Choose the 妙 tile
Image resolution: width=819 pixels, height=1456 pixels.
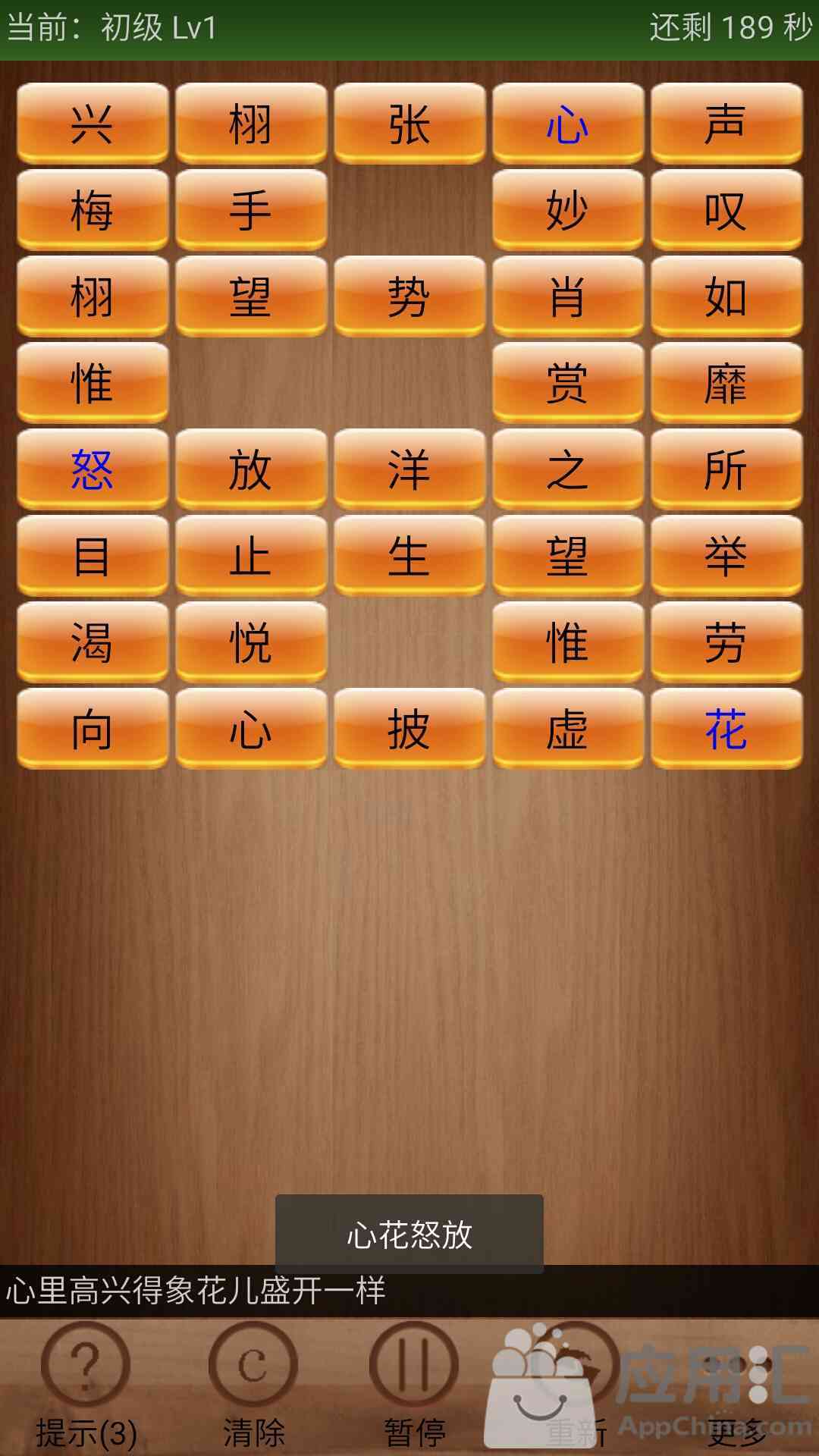point(568,210)
